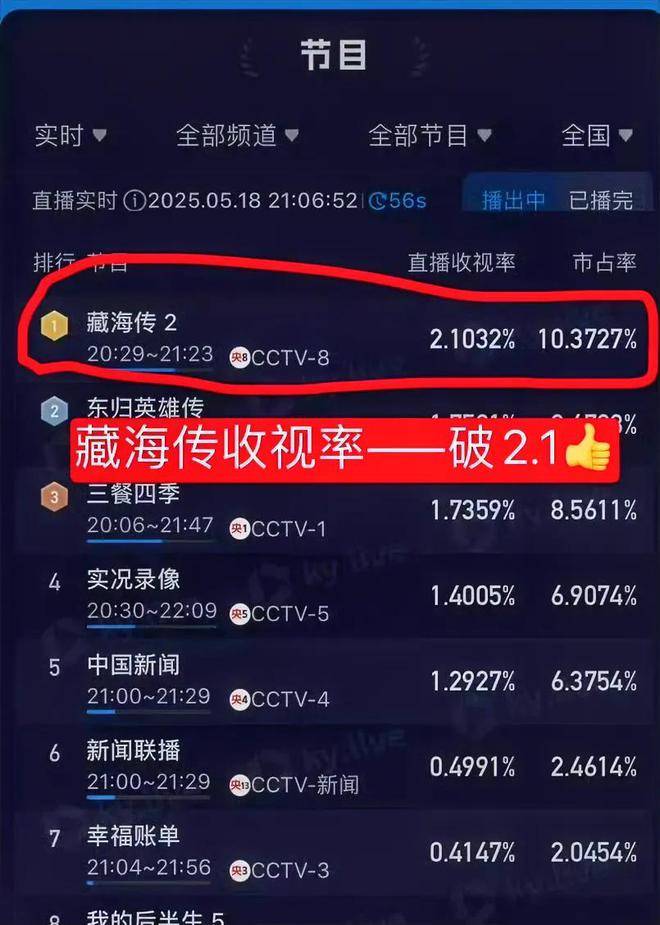Select the 中国新闻 row on CCTV-4

(x=330, y=682)
